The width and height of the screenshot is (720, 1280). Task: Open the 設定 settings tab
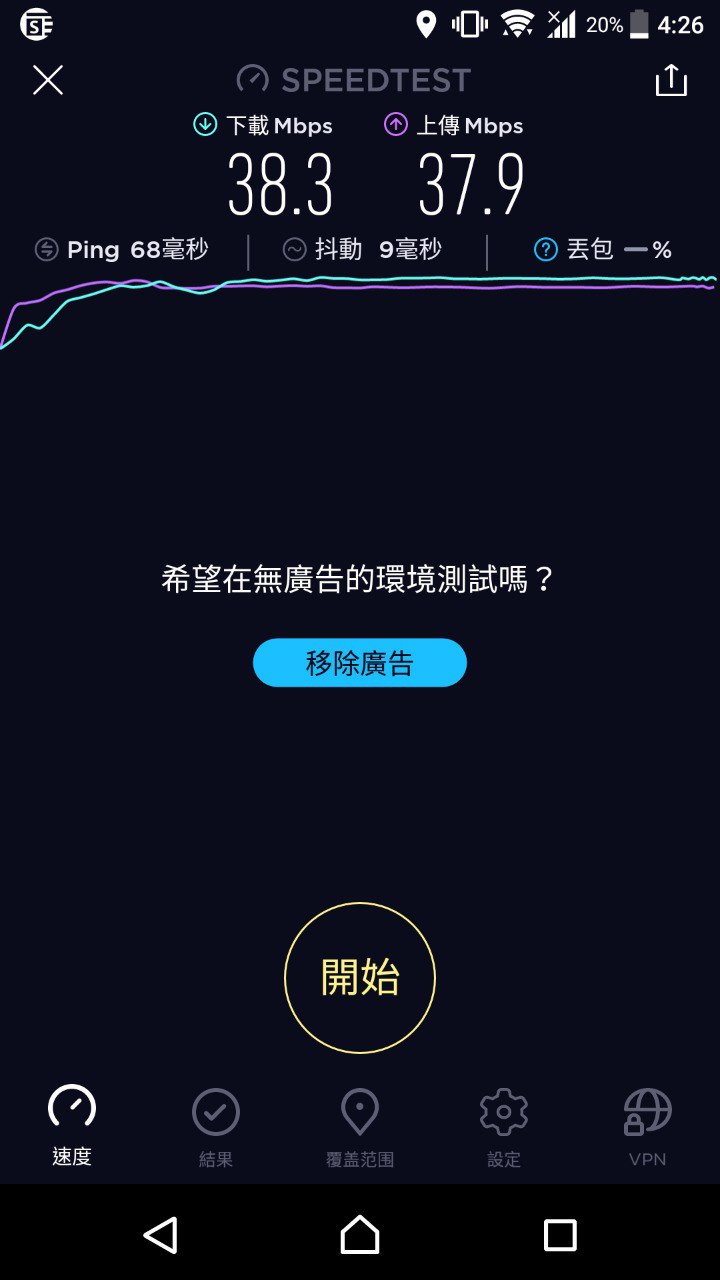point(504,1129)
